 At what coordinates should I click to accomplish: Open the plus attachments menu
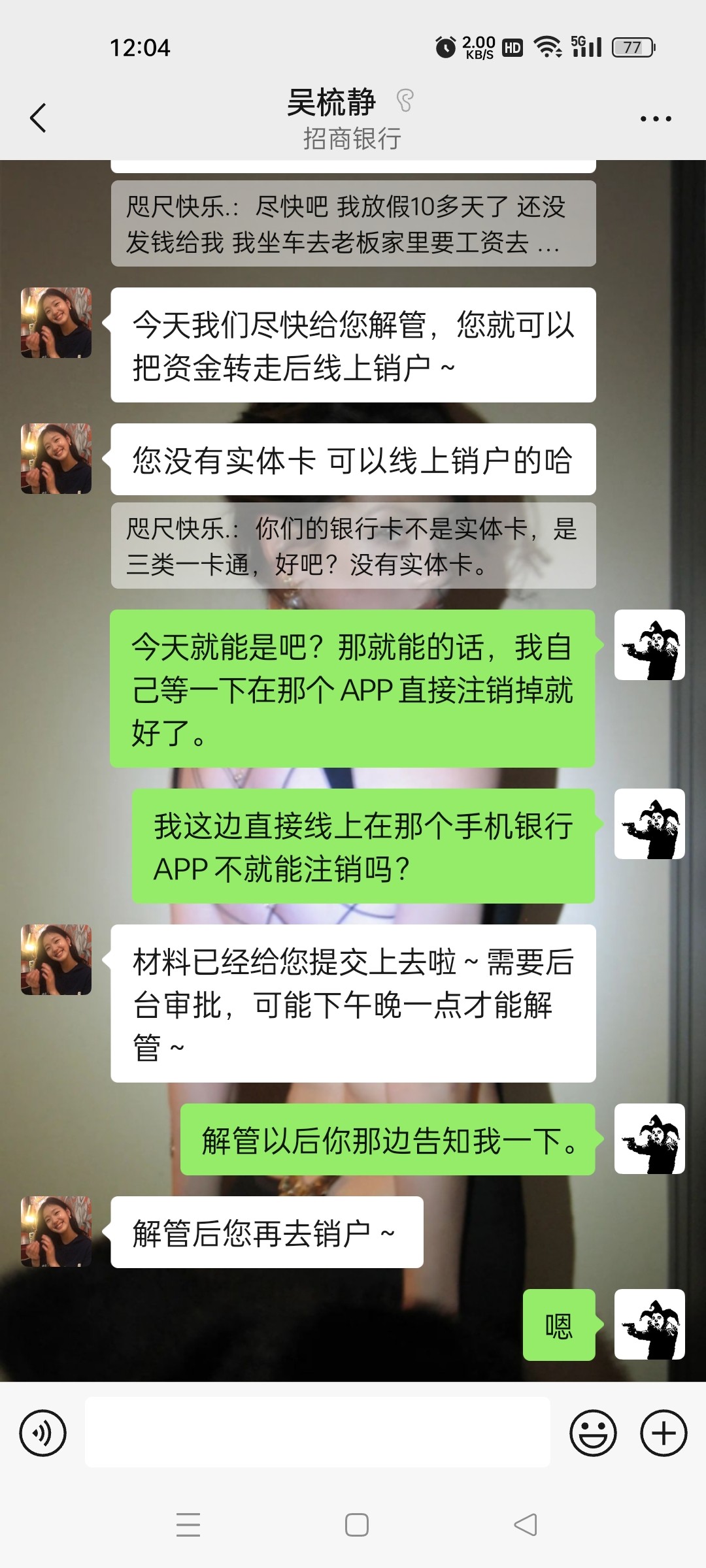click(664, 1433)
